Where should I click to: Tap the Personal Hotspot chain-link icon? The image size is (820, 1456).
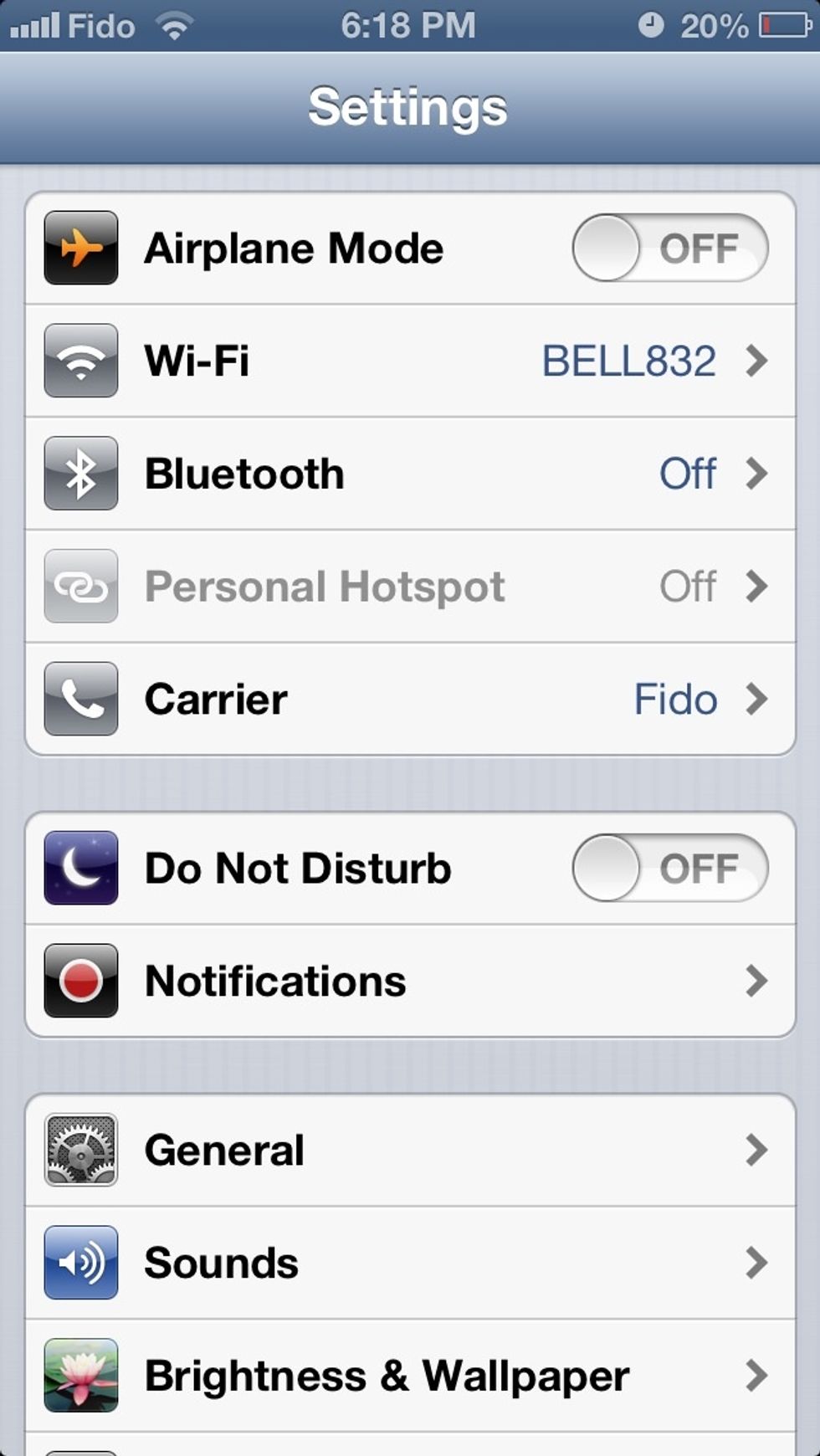tap(79, 586)
